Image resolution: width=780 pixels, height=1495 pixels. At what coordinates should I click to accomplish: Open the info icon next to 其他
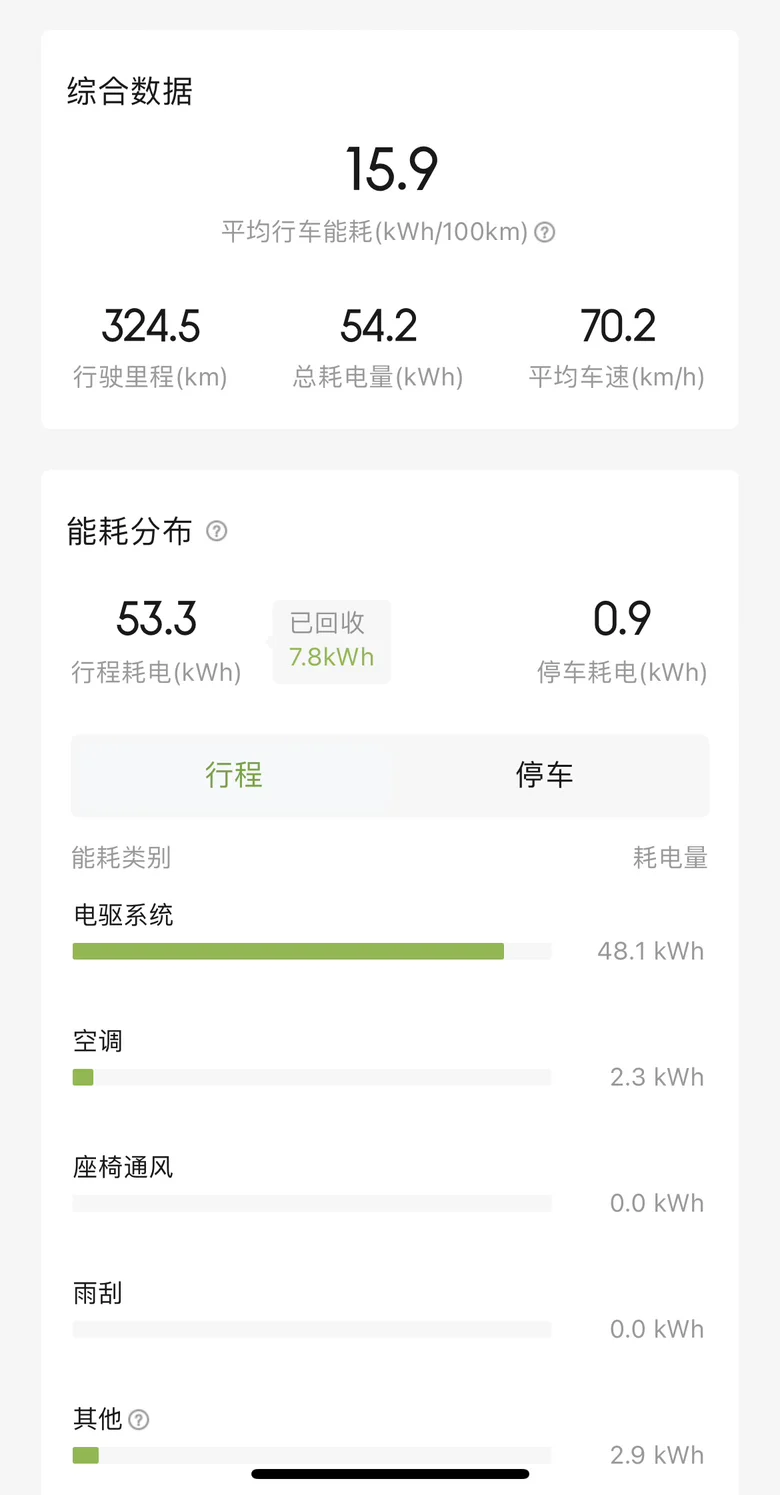pyautogui.click(x=139, y=1419)
